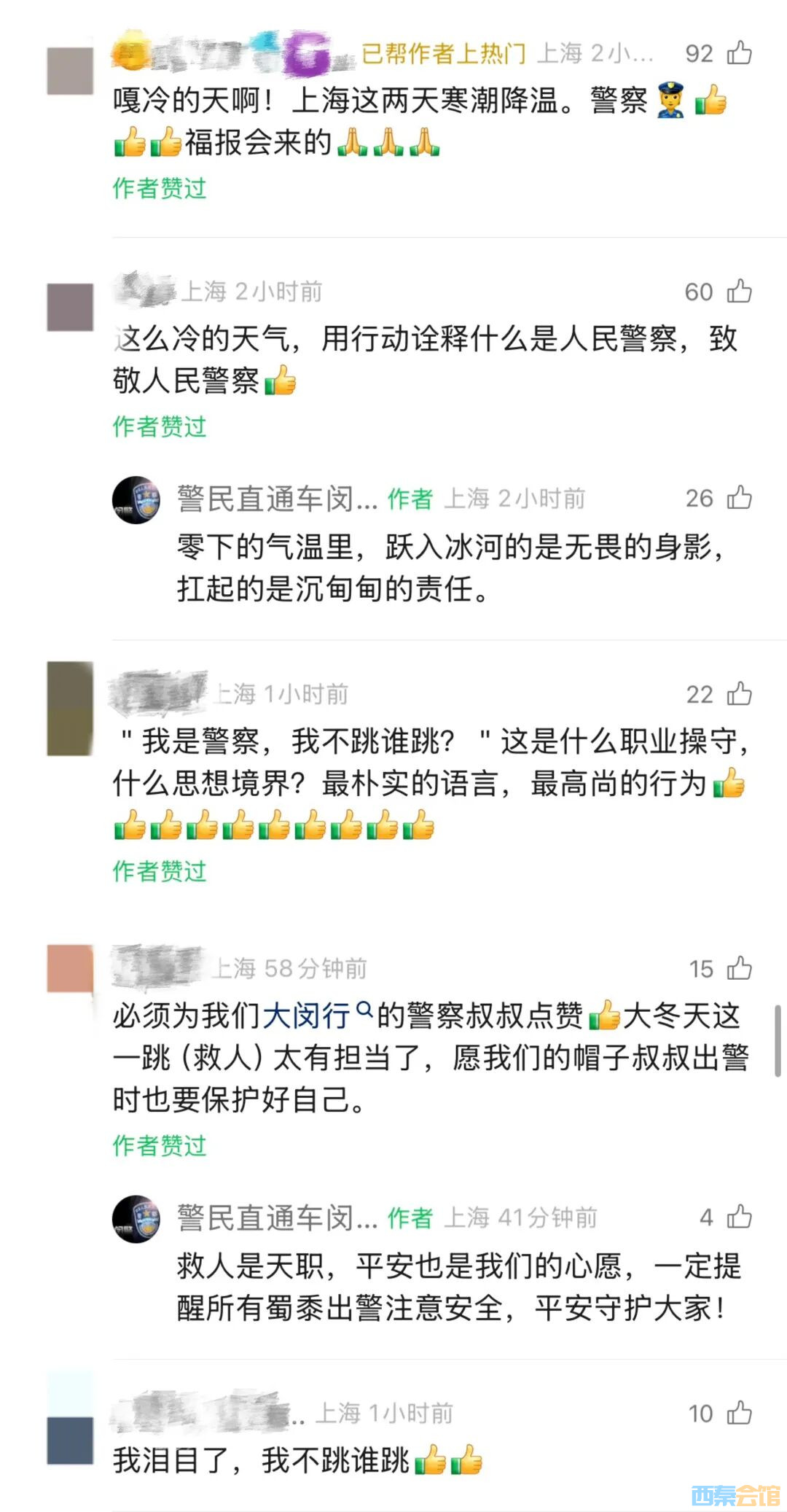The height and width of the screenshot is (1512, 787).
Task: Open 警民直通车 profile from the 26-like reply
Action: [277, 499]
